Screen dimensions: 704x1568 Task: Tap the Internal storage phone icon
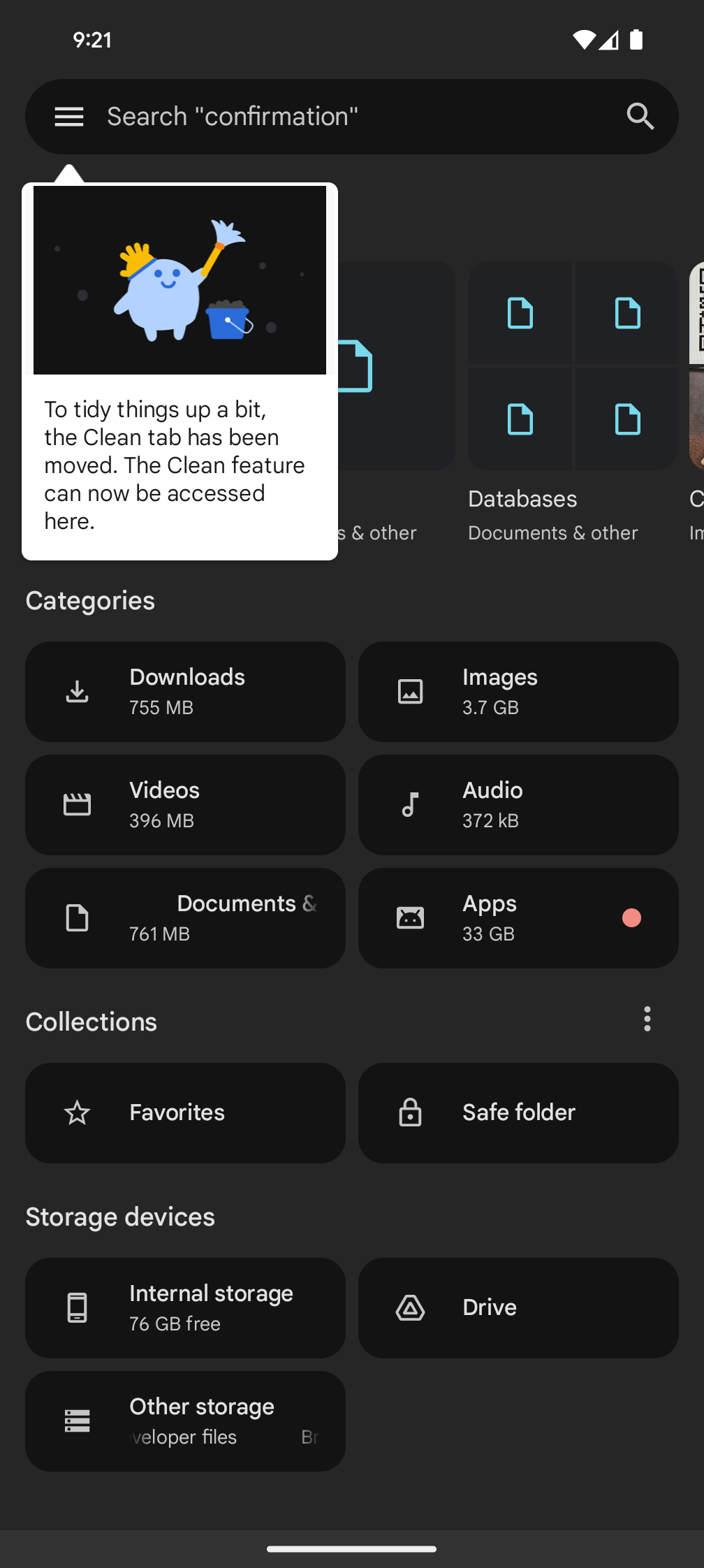77,1307
